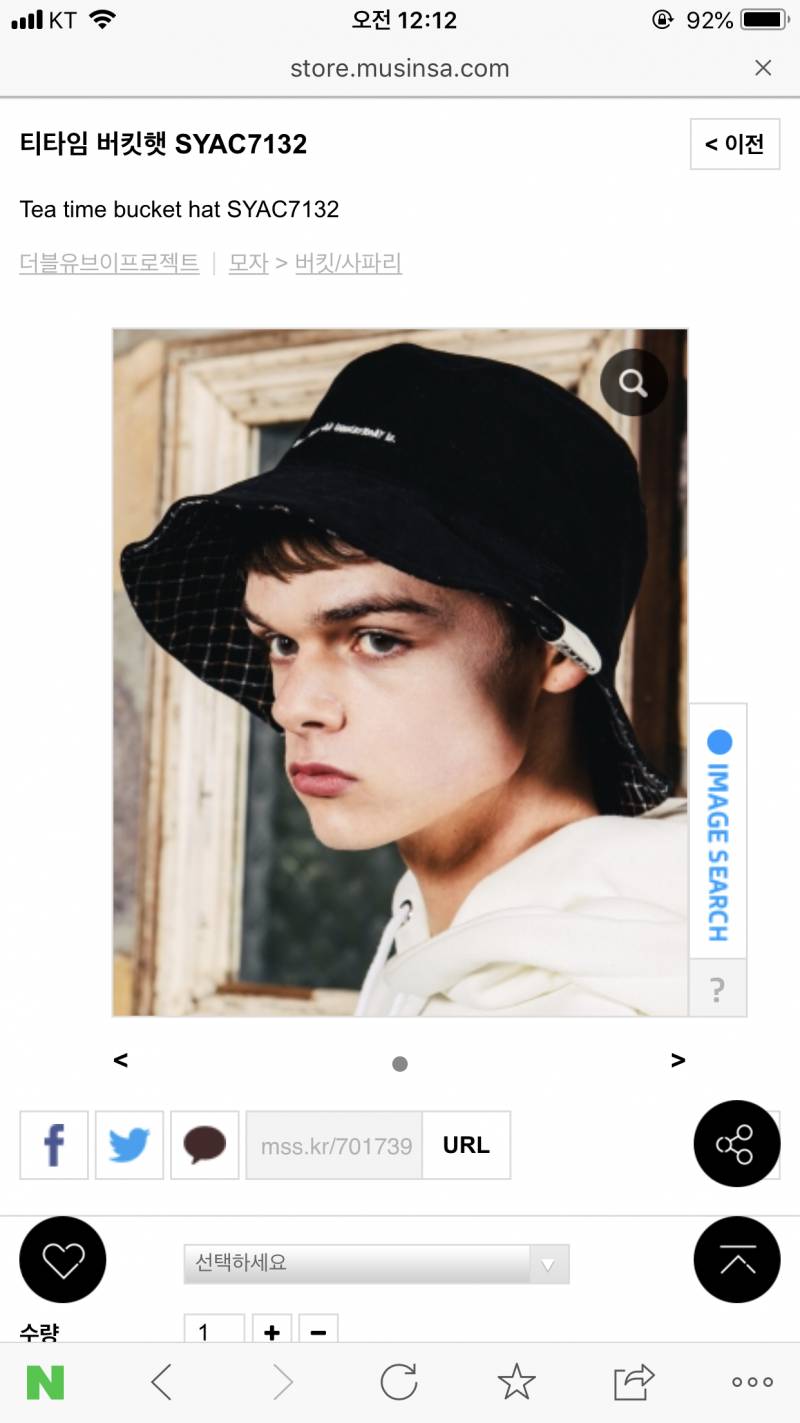Screen dimensions: 800x1423
Task: Show the previous product image
Action: pyautogui.click(x=121, y=1060)
